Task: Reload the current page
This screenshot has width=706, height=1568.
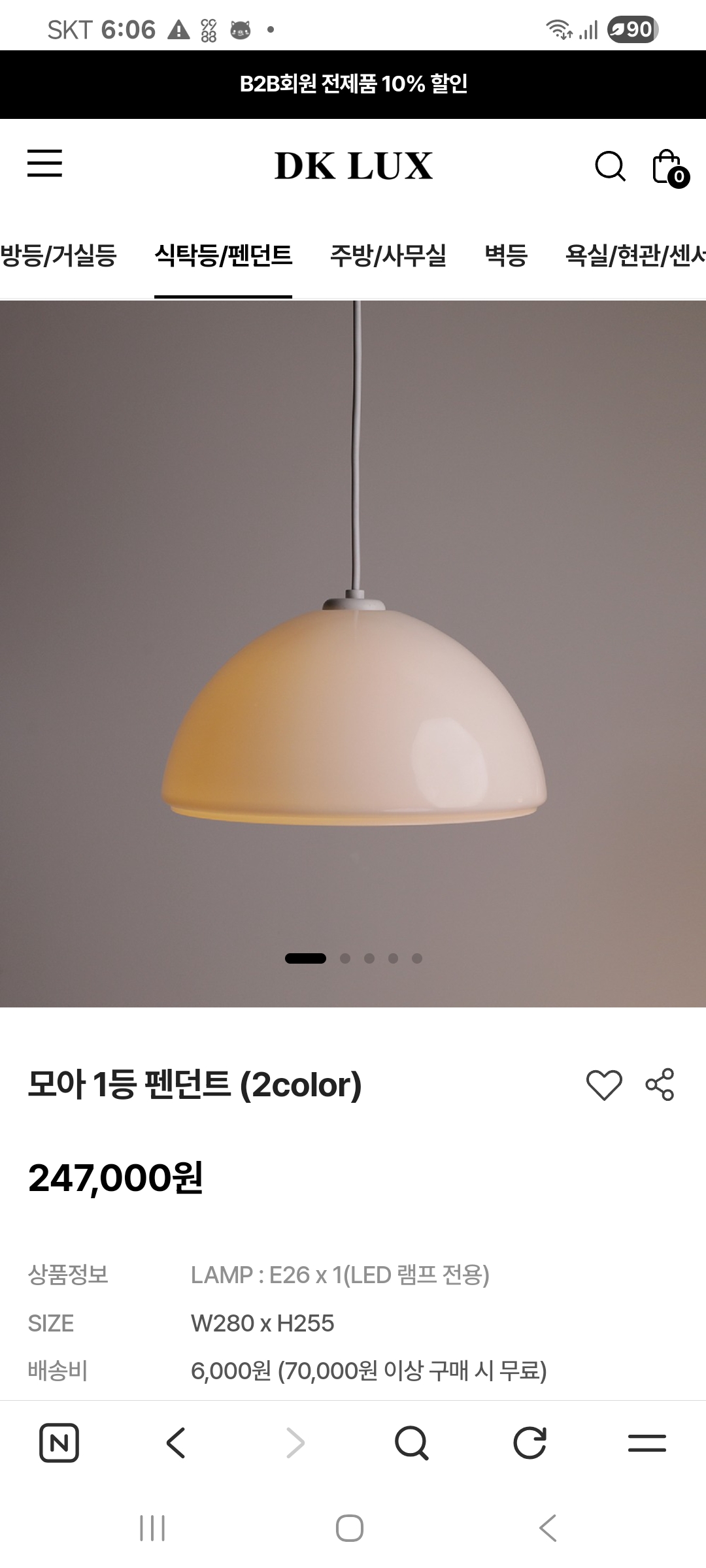Action: coord(529,1443)
